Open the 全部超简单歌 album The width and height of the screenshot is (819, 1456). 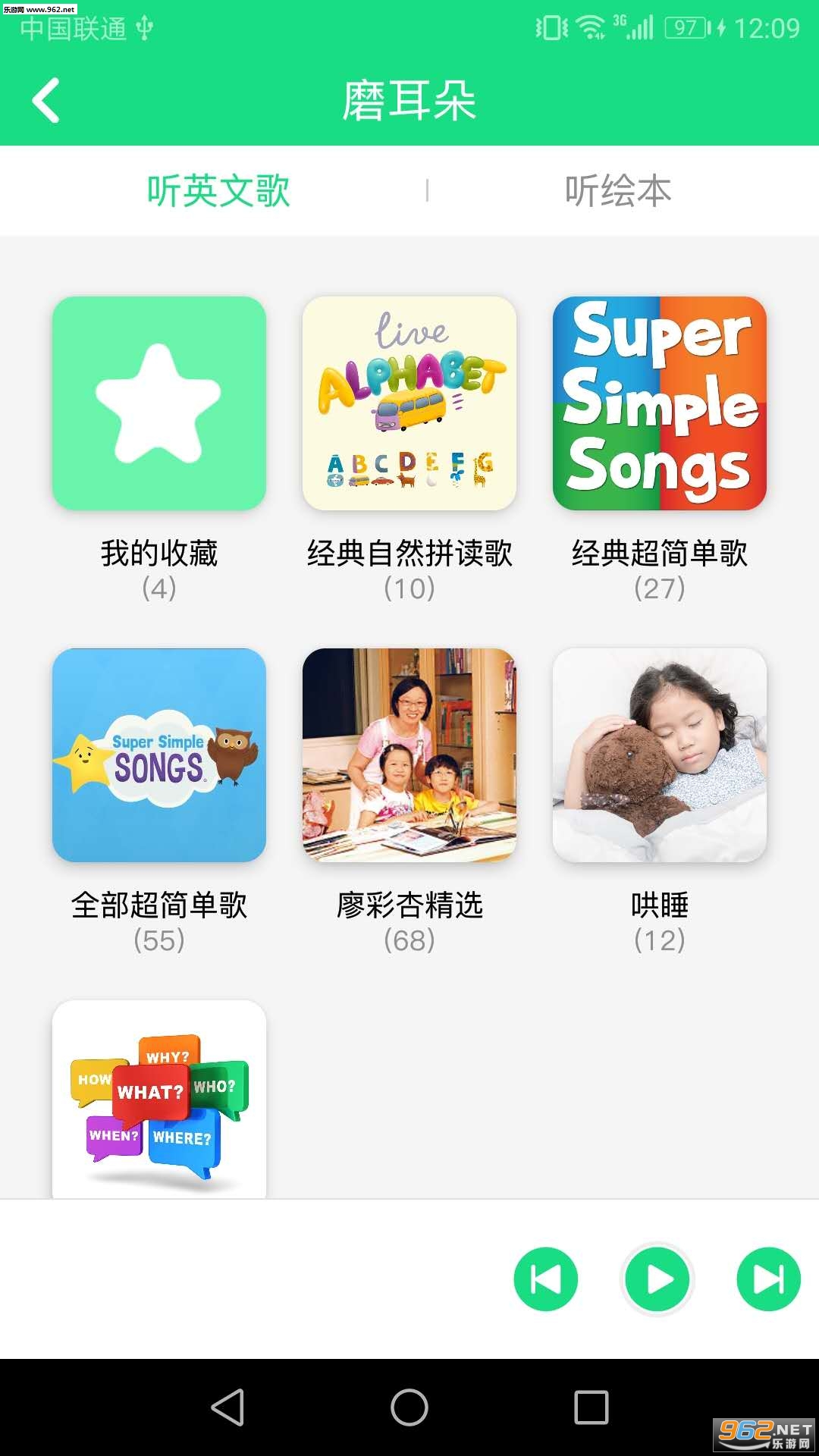tap(159, 755)
